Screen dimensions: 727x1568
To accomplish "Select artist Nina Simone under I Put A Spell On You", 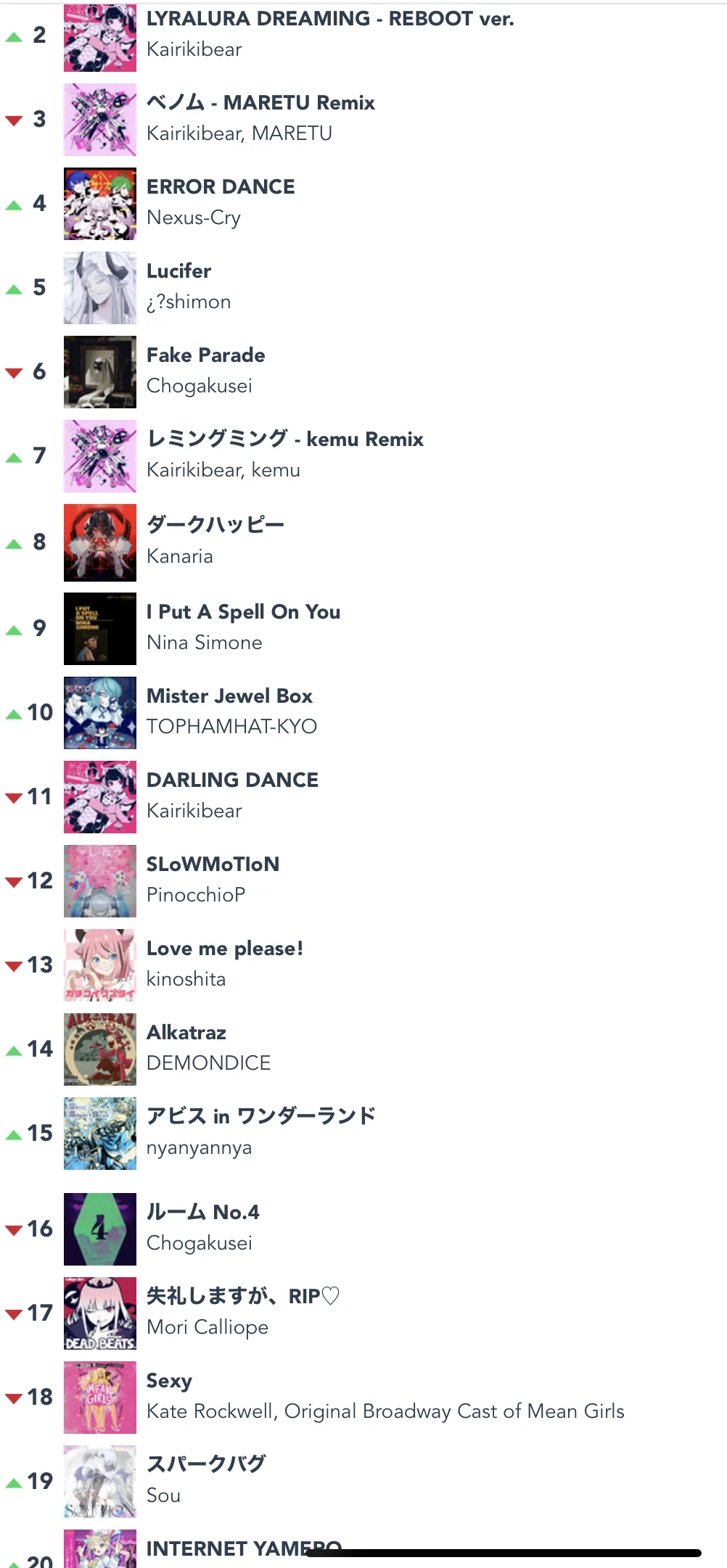I will (204, 642).
